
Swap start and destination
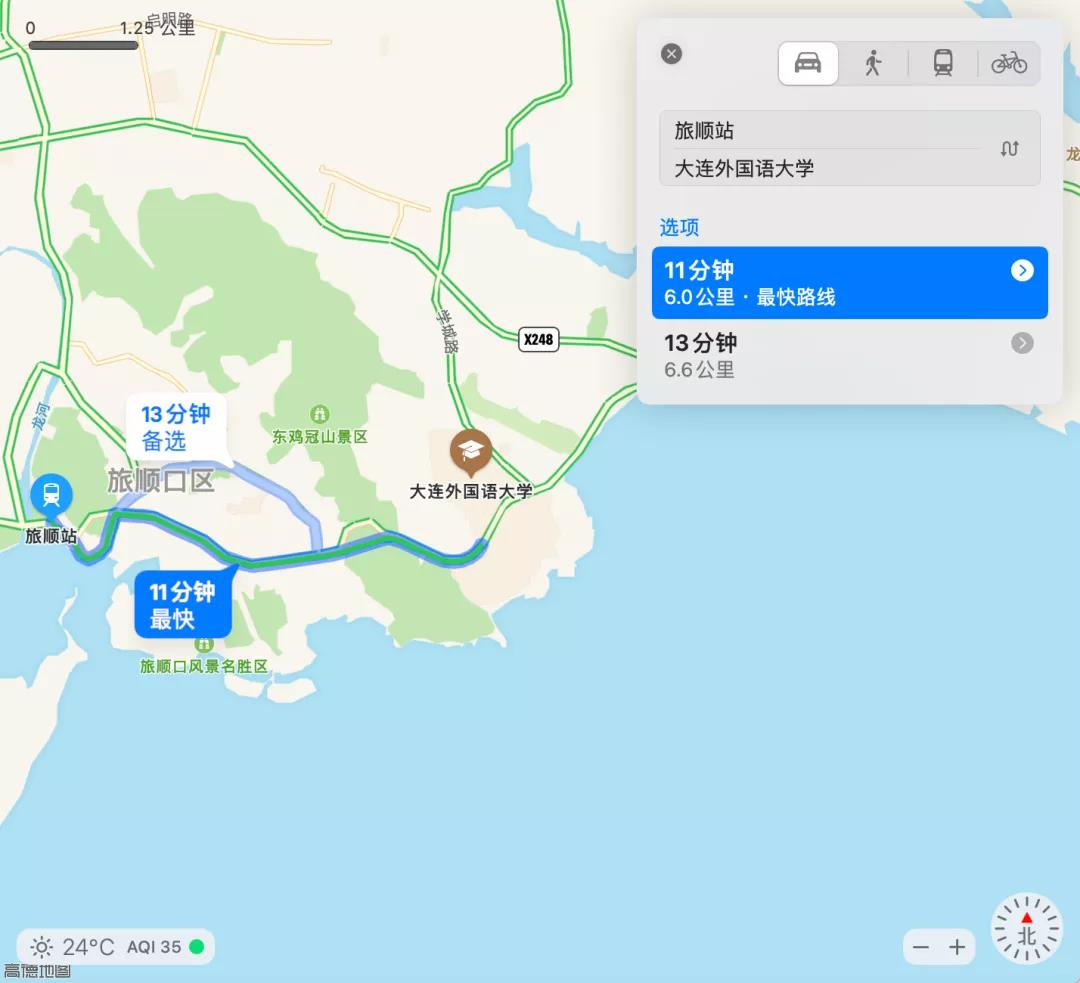[1010, 149]
